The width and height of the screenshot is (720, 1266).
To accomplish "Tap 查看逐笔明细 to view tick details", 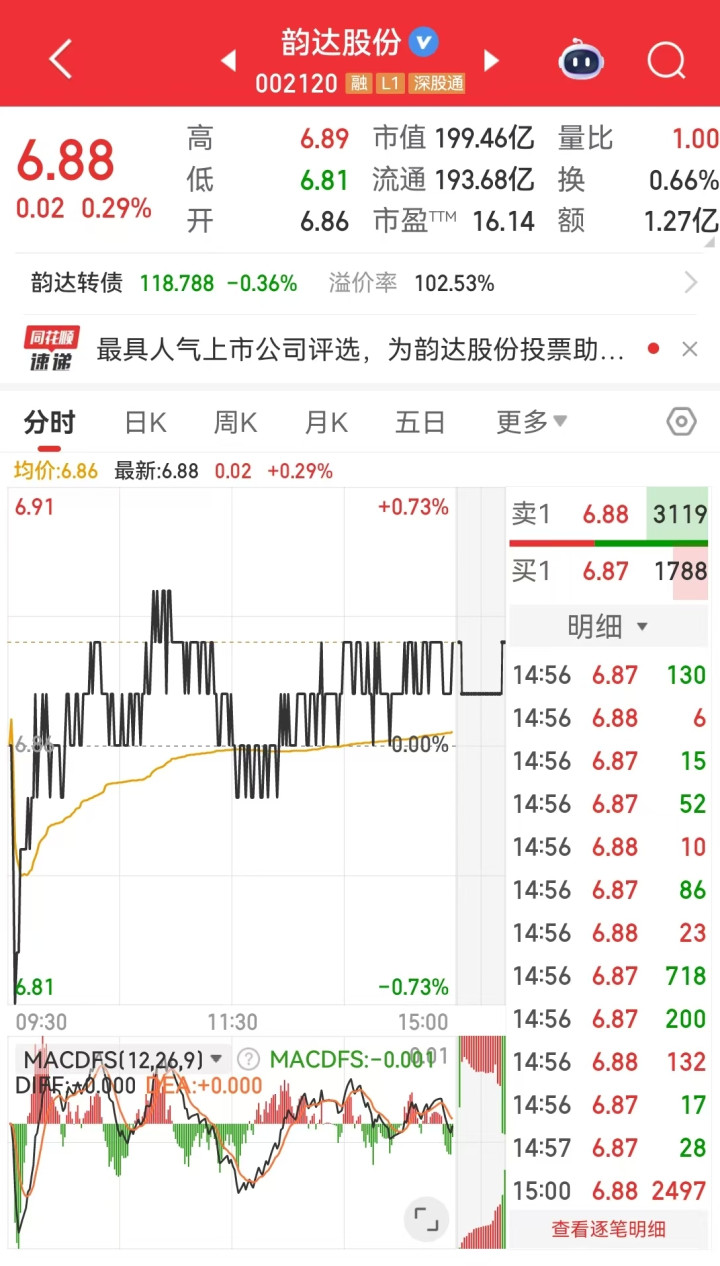I will click(608, 1229).
